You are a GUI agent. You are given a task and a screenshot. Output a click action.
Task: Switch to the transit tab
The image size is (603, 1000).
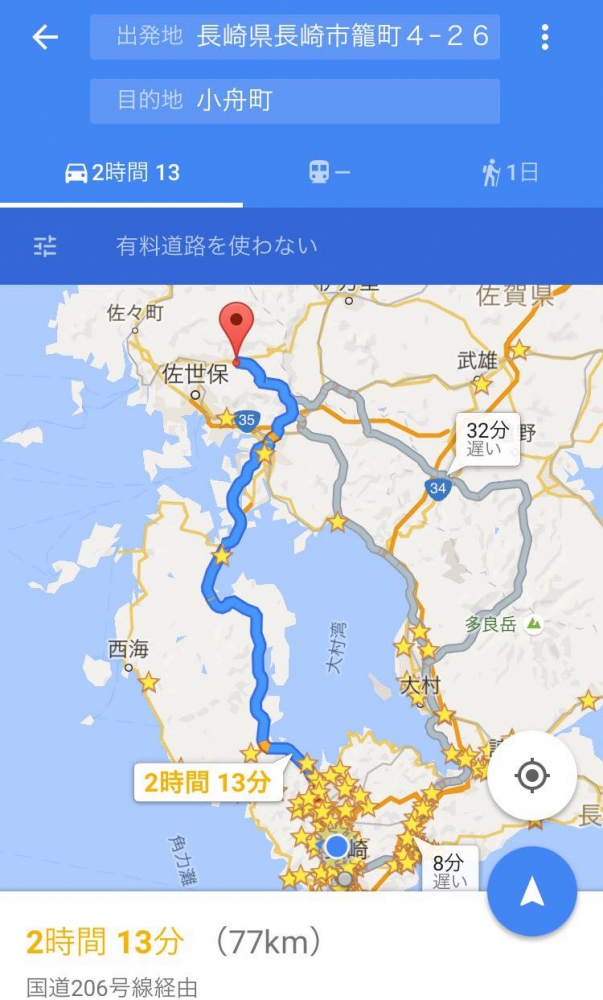point(329,172)
